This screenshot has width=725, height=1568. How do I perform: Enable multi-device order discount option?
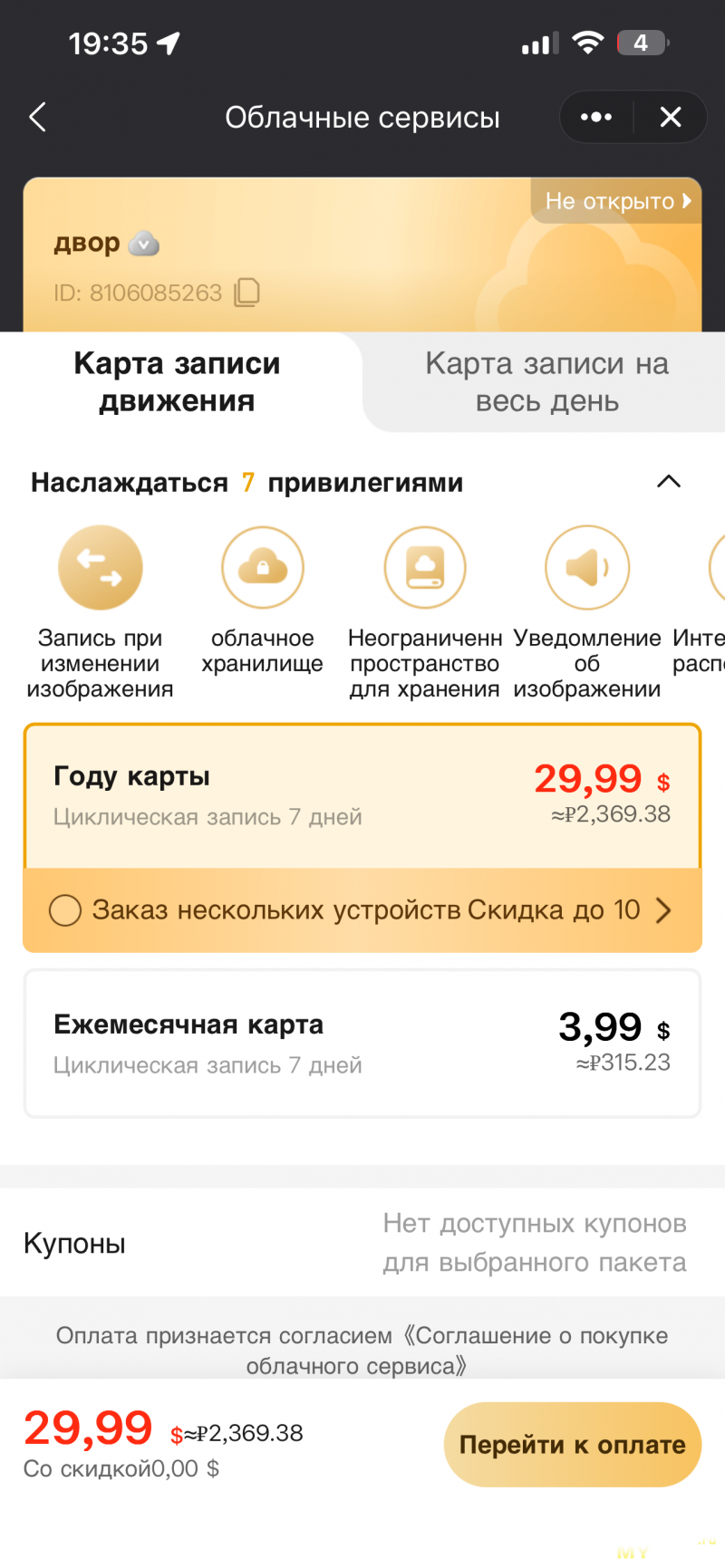65,910
